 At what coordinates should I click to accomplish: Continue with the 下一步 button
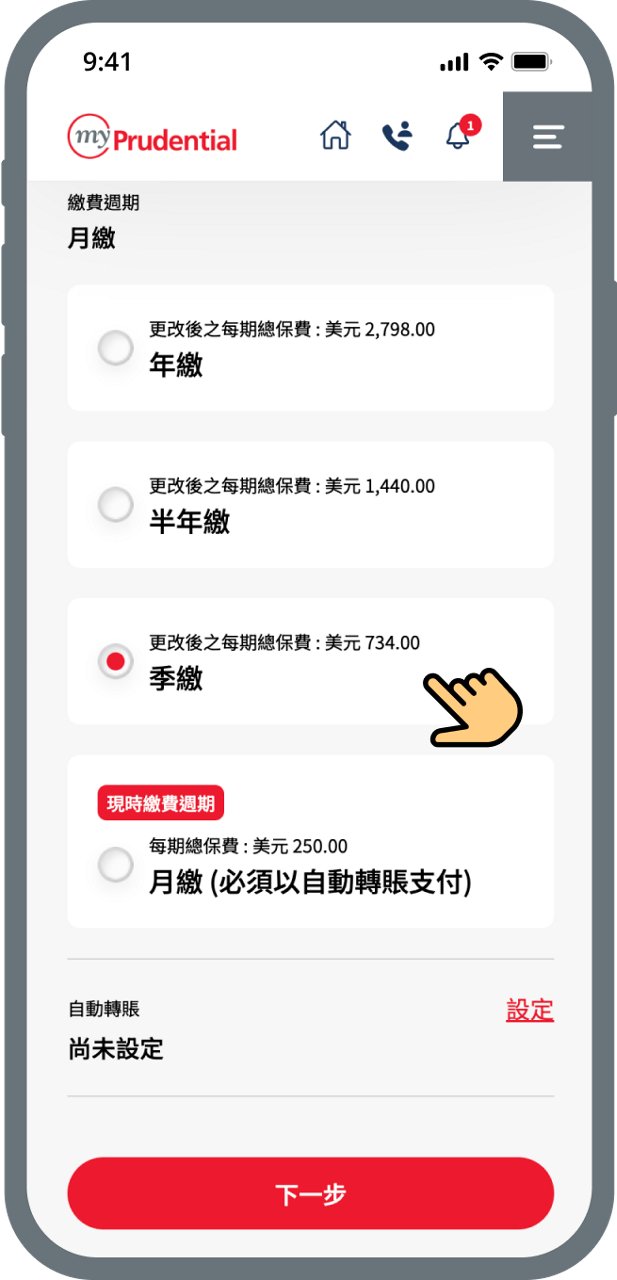310,1194
